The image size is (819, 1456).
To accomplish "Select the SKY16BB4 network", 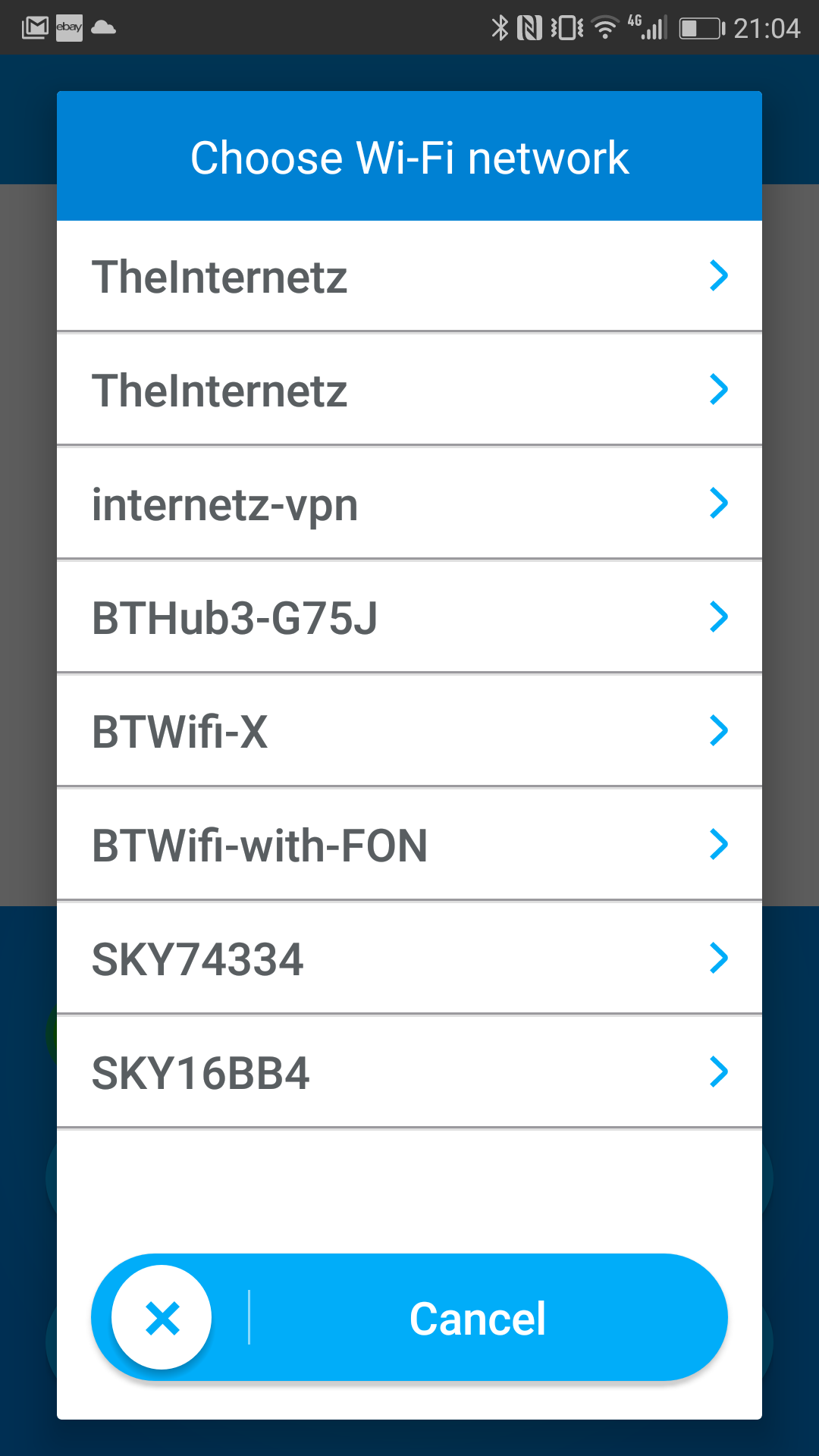I will pyautogui.click(x=409, y=1072).
